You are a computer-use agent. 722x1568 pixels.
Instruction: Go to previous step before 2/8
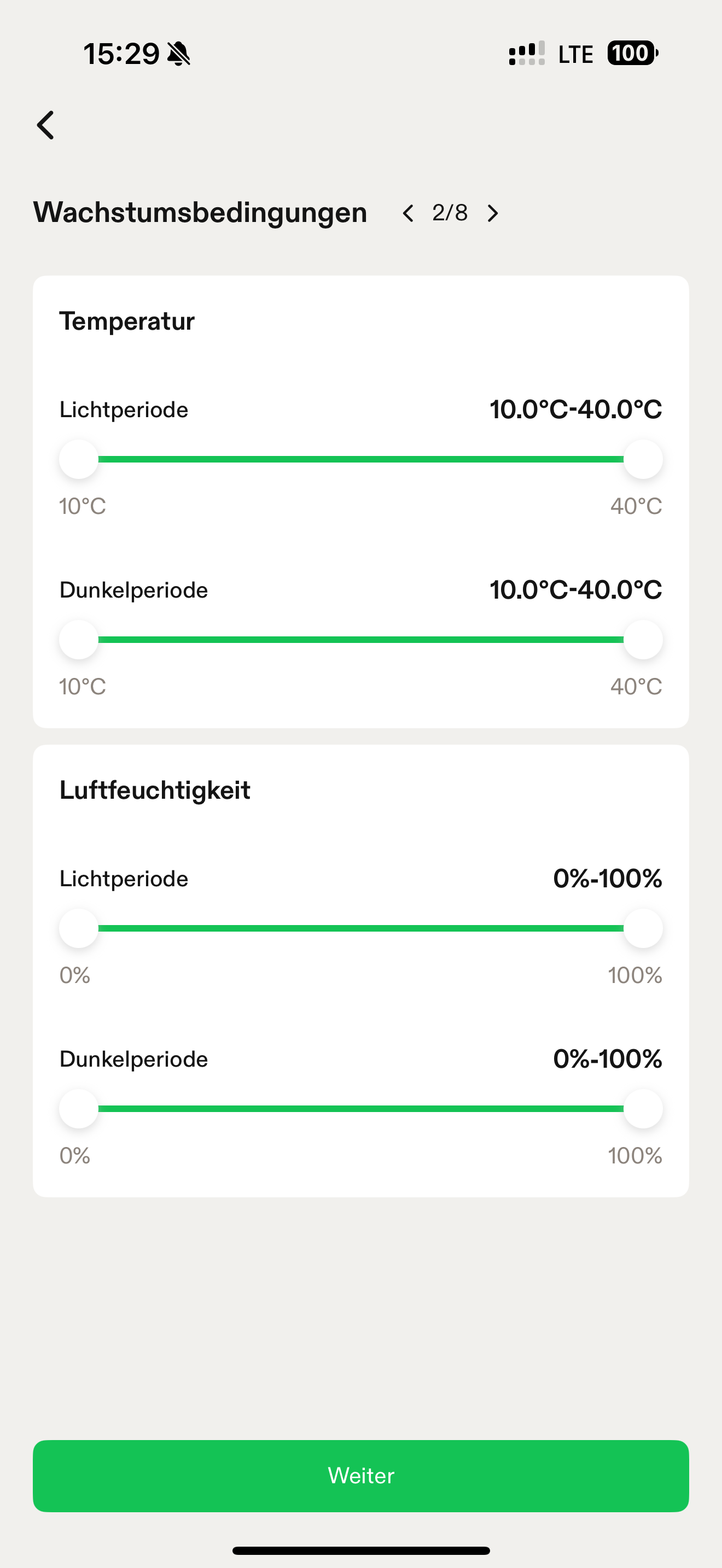(408, 213)
